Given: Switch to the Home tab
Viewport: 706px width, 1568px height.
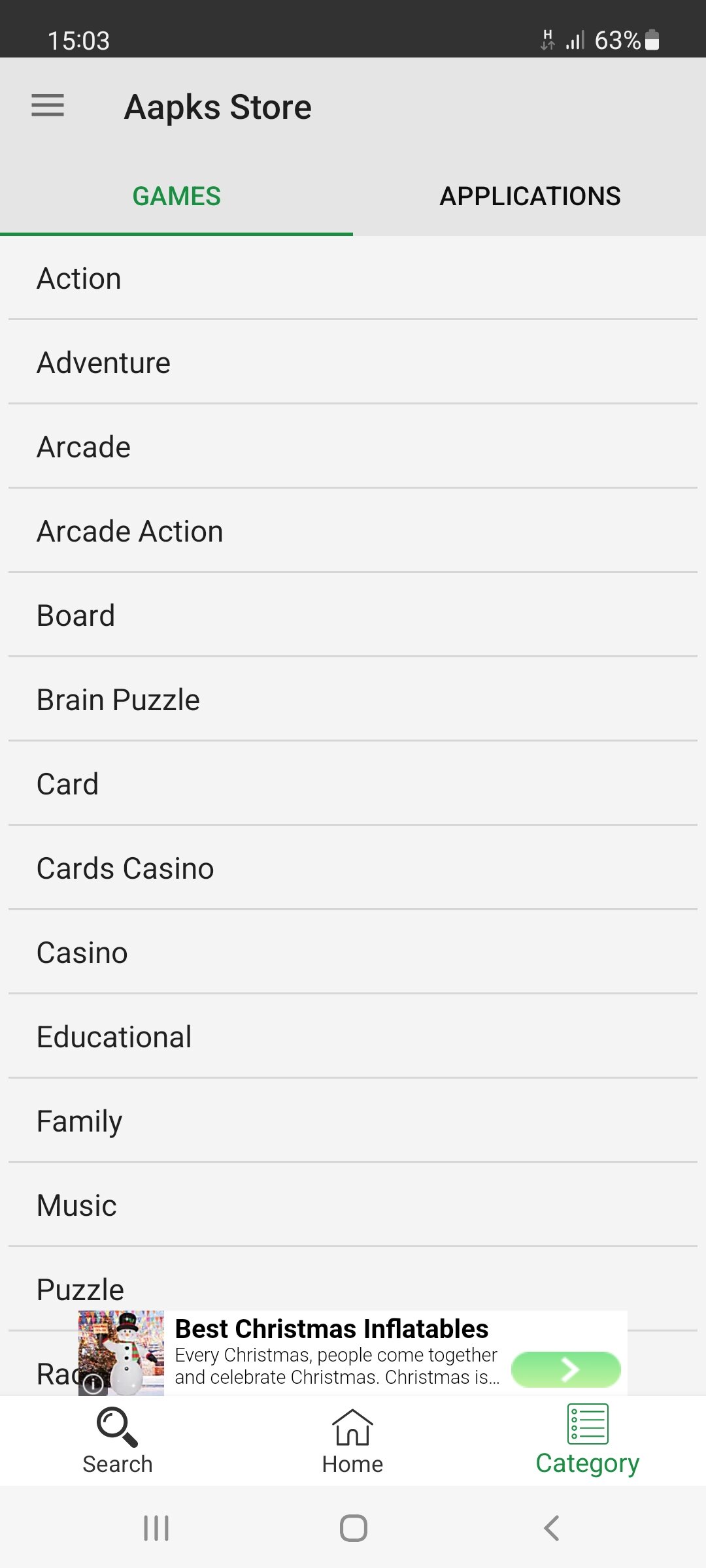Looking at the screenshot, I should click(352, 1442).
